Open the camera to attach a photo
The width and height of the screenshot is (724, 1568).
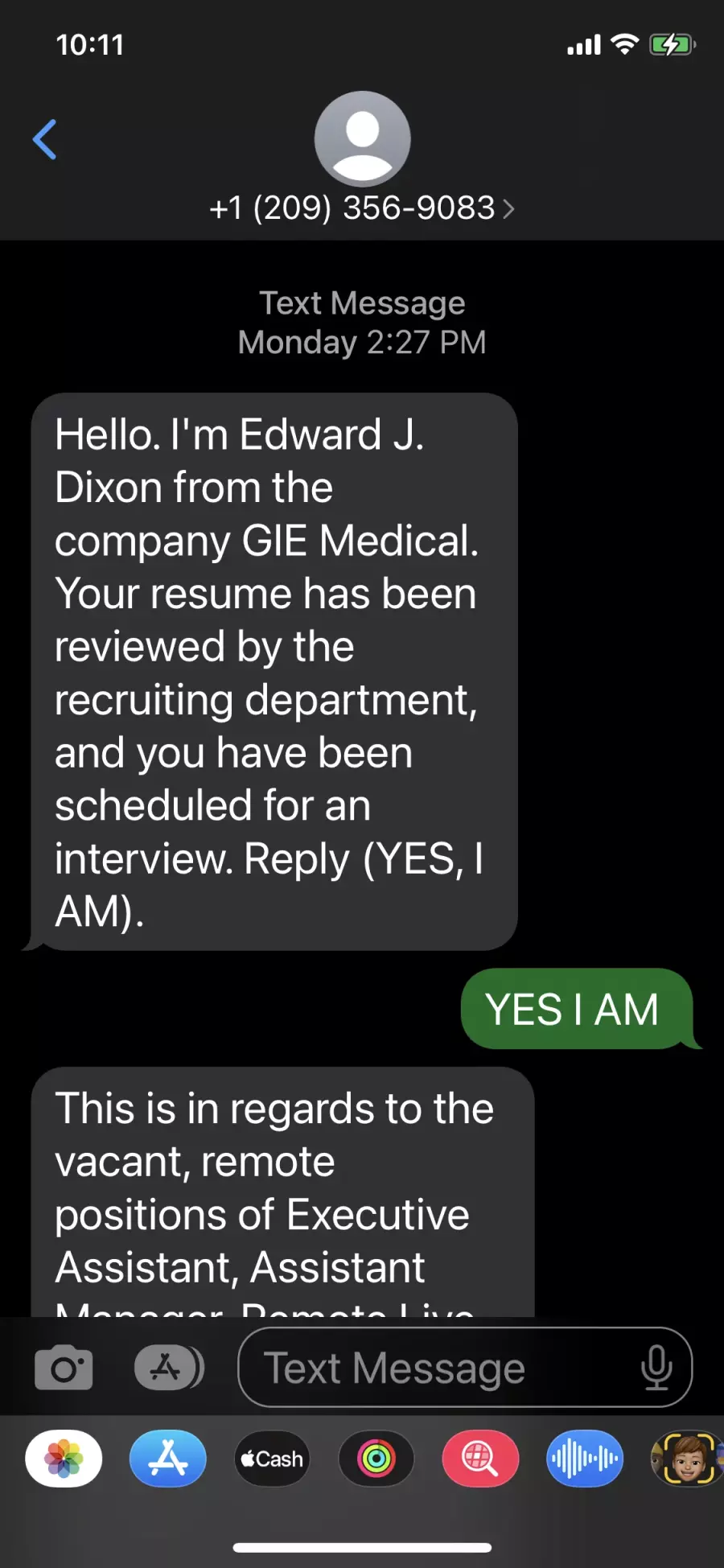pyautogui.click(x=64, y=1367)
